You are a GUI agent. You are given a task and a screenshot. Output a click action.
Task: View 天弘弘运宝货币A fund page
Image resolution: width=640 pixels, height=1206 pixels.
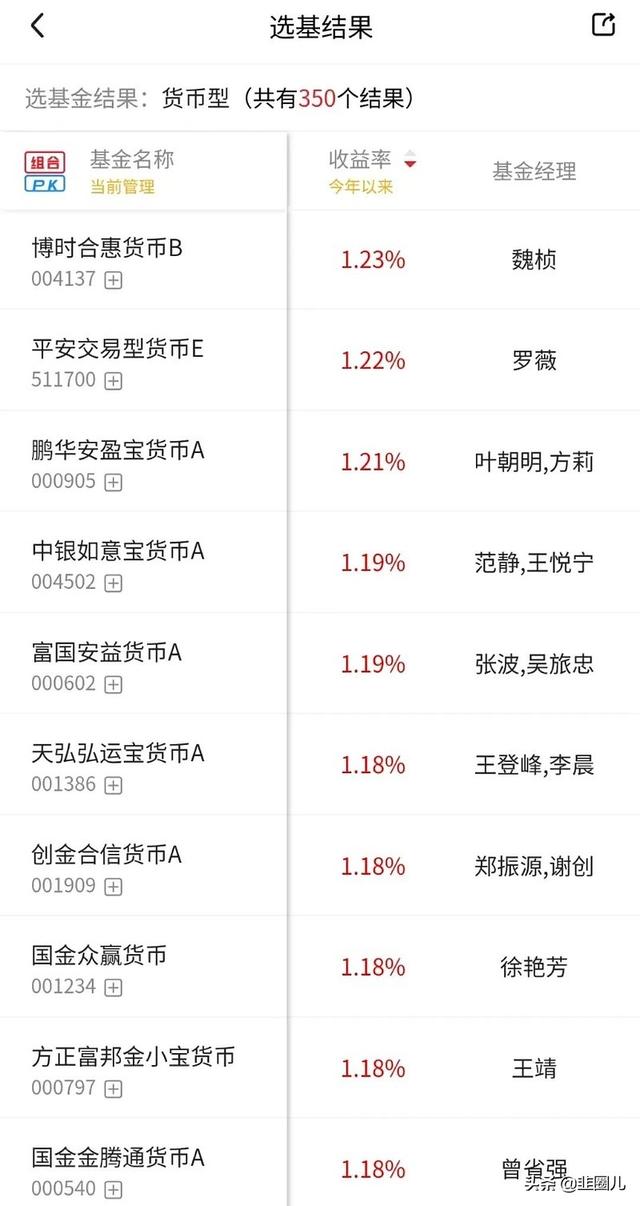coord(117,753)
